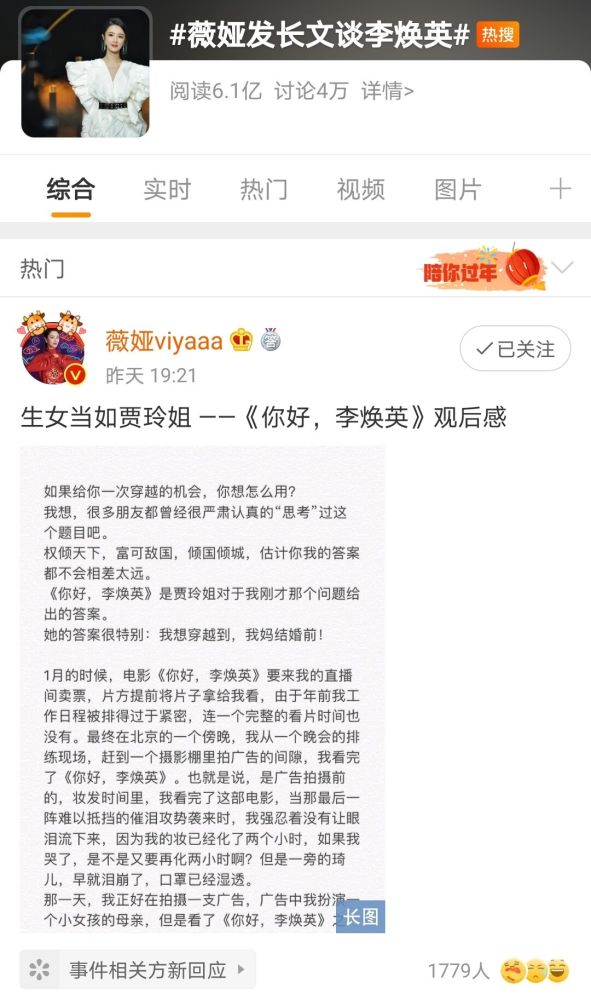Open 薇娅viyaaa username link
This screenshot has width=591, height=1000.
point(164,341)
